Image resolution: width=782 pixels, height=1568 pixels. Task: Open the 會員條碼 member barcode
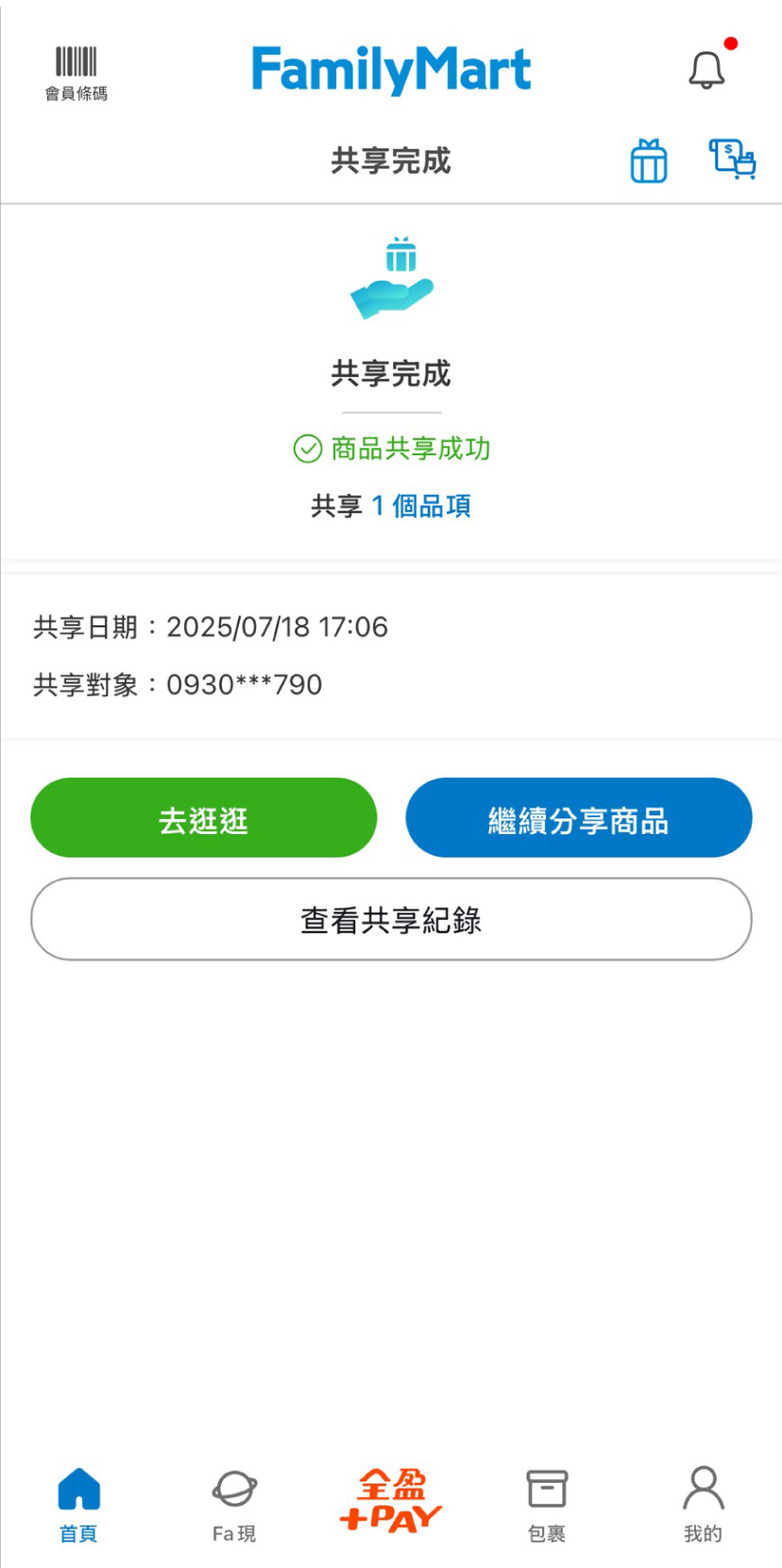point(76,73)
